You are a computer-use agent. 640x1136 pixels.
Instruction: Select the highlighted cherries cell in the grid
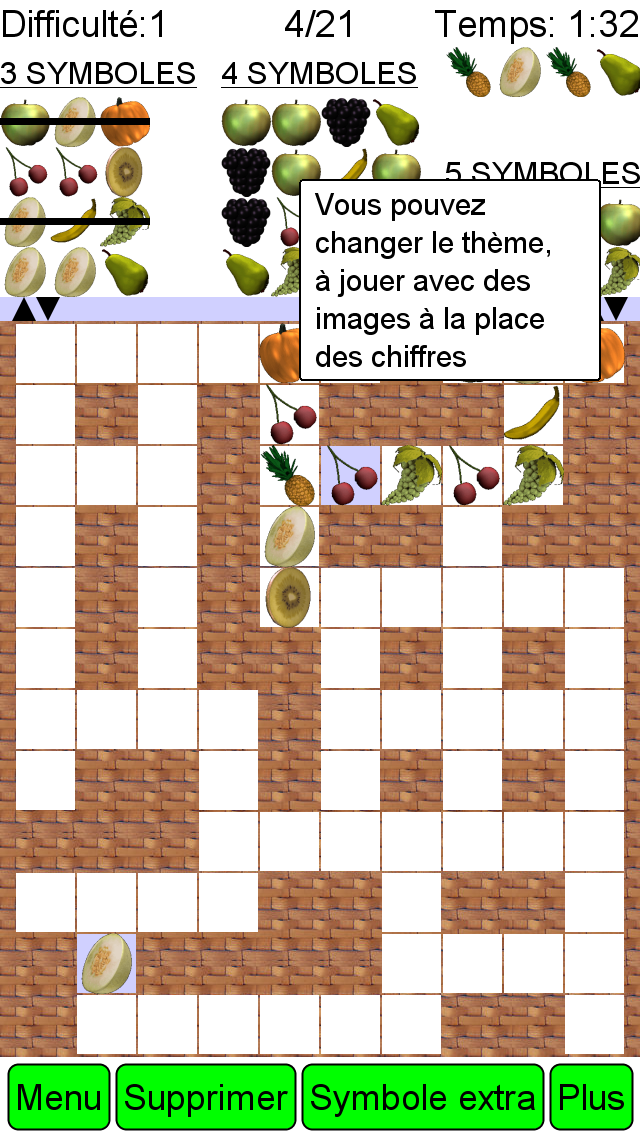[350, 475]
